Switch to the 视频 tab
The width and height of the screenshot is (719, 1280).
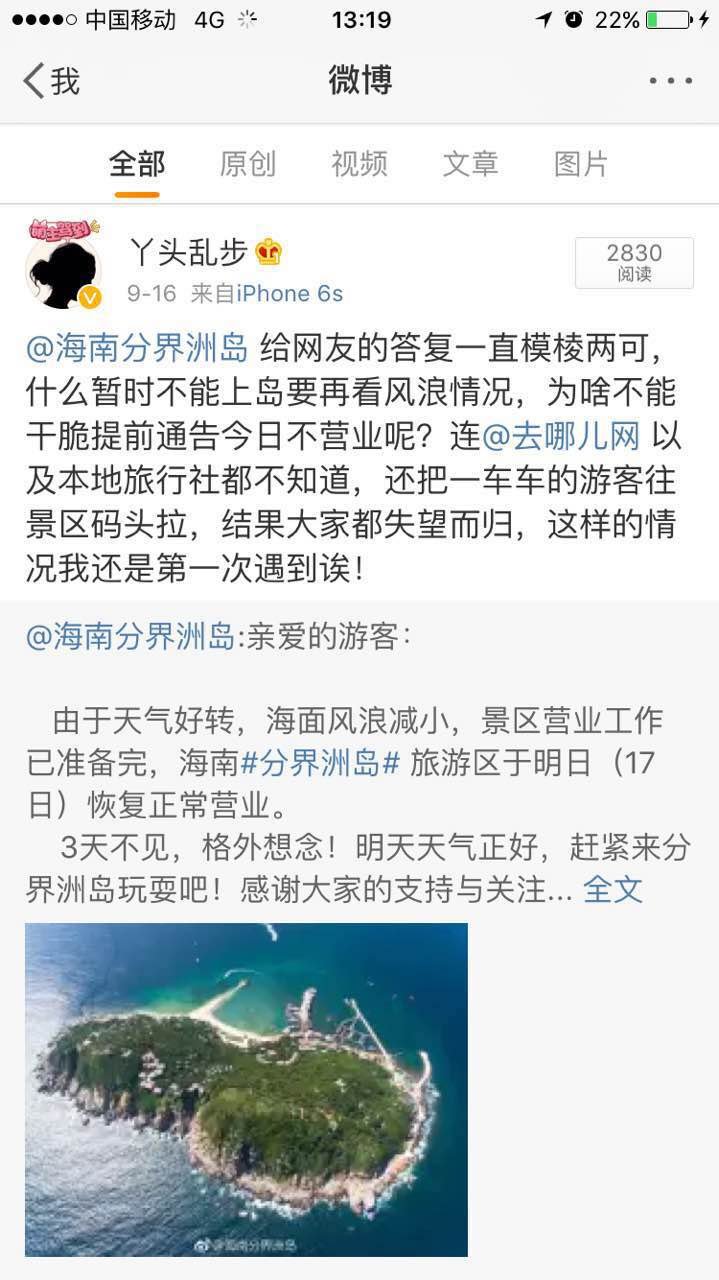pyautogui.click(x=359, y=164)
